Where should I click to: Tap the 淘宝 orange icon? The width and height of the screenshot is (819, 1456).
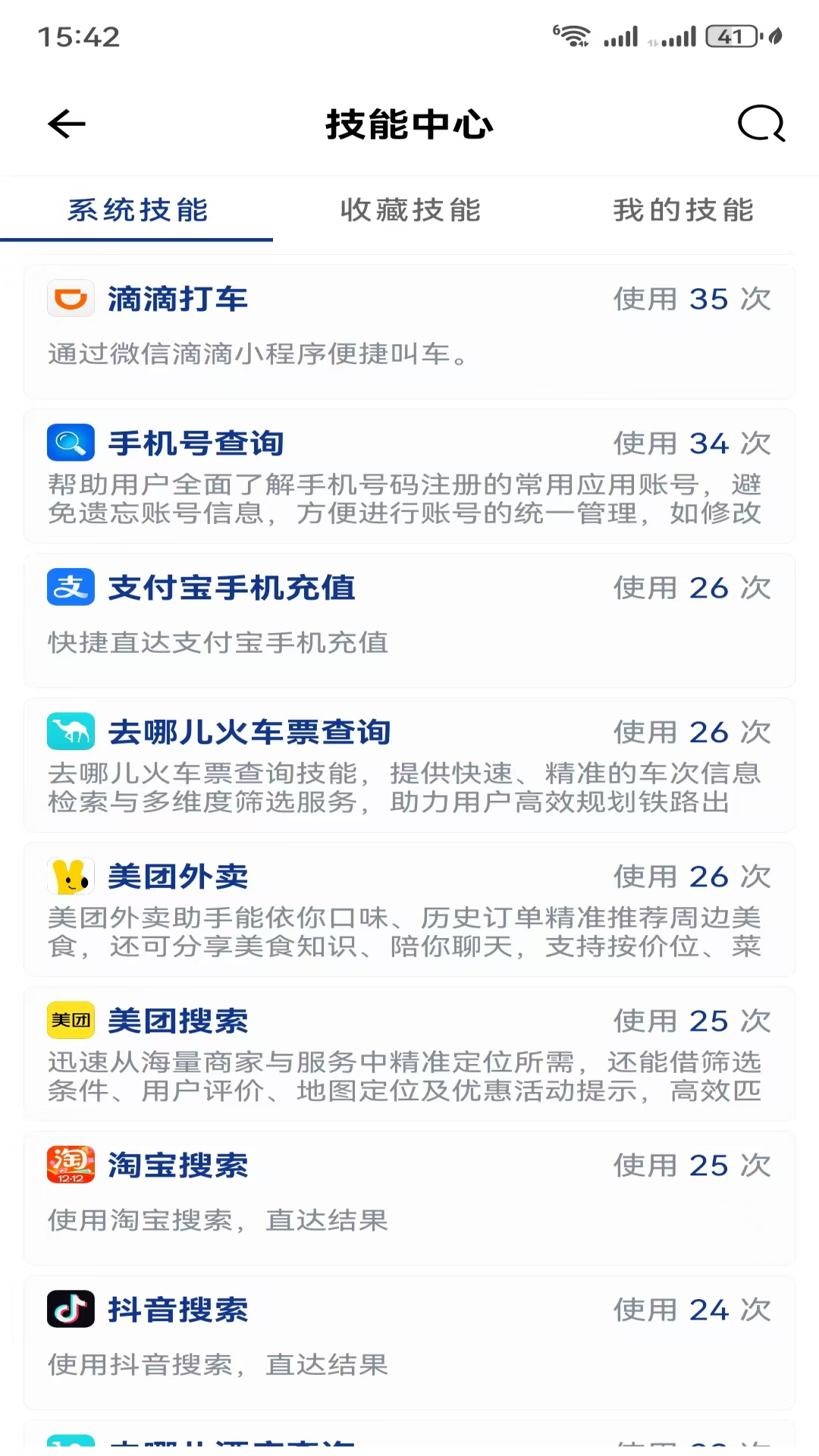(x=70, y=1166)
